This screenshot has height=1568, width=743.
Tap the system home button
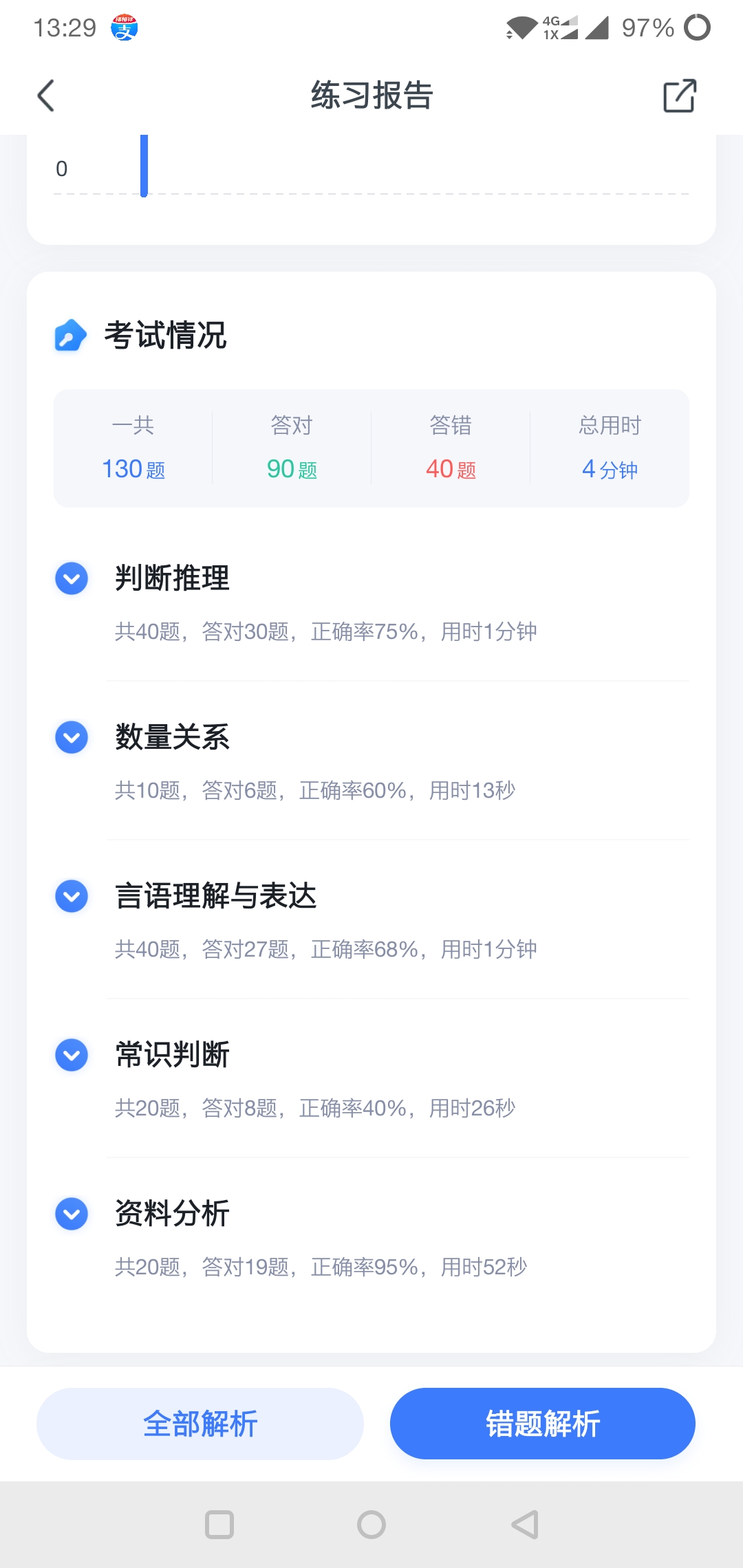[371, 1525]
